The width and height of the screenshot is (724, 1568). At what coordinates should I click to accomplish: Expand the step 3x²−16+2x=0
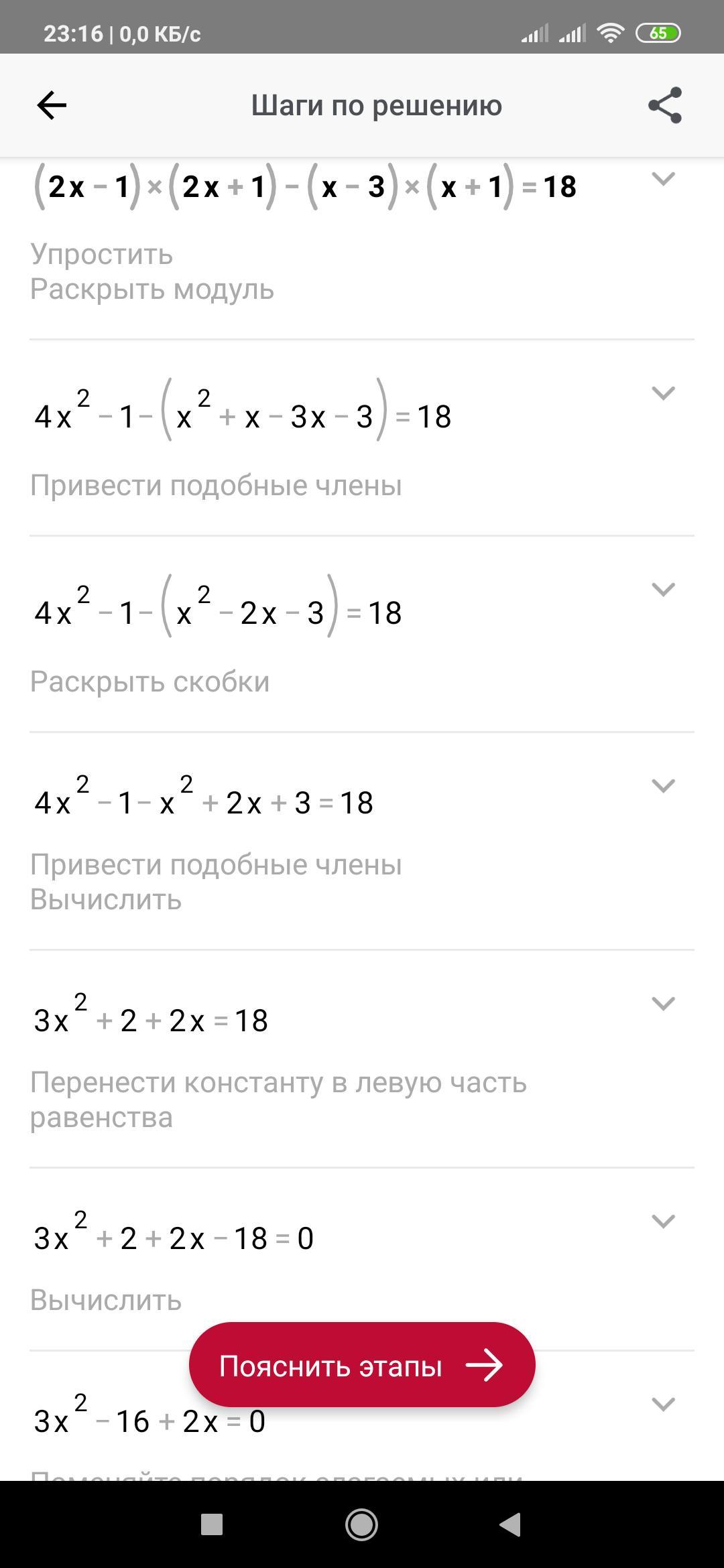[x=663, y=1404]
